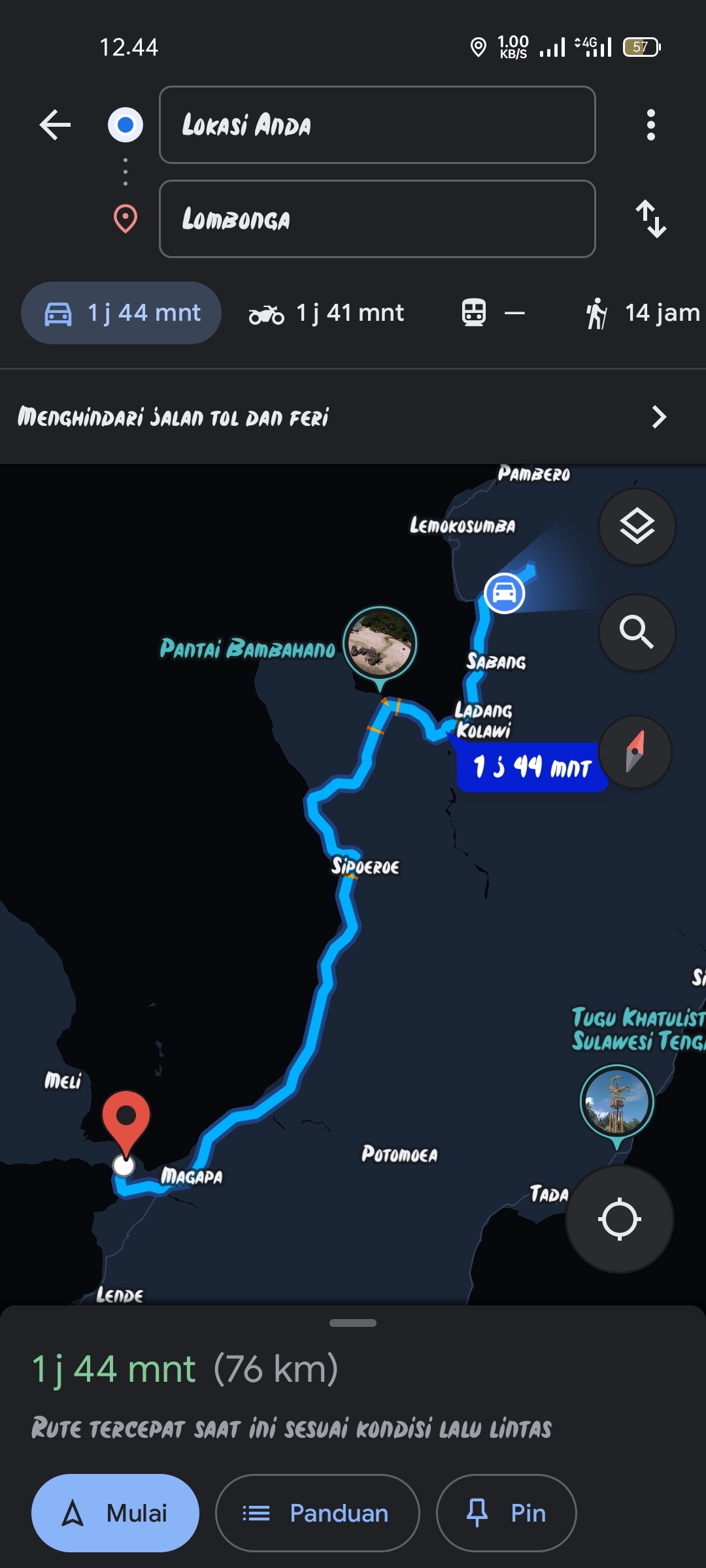
Task: Select the car mode 1 j 44 mnt
Action: 122,313
